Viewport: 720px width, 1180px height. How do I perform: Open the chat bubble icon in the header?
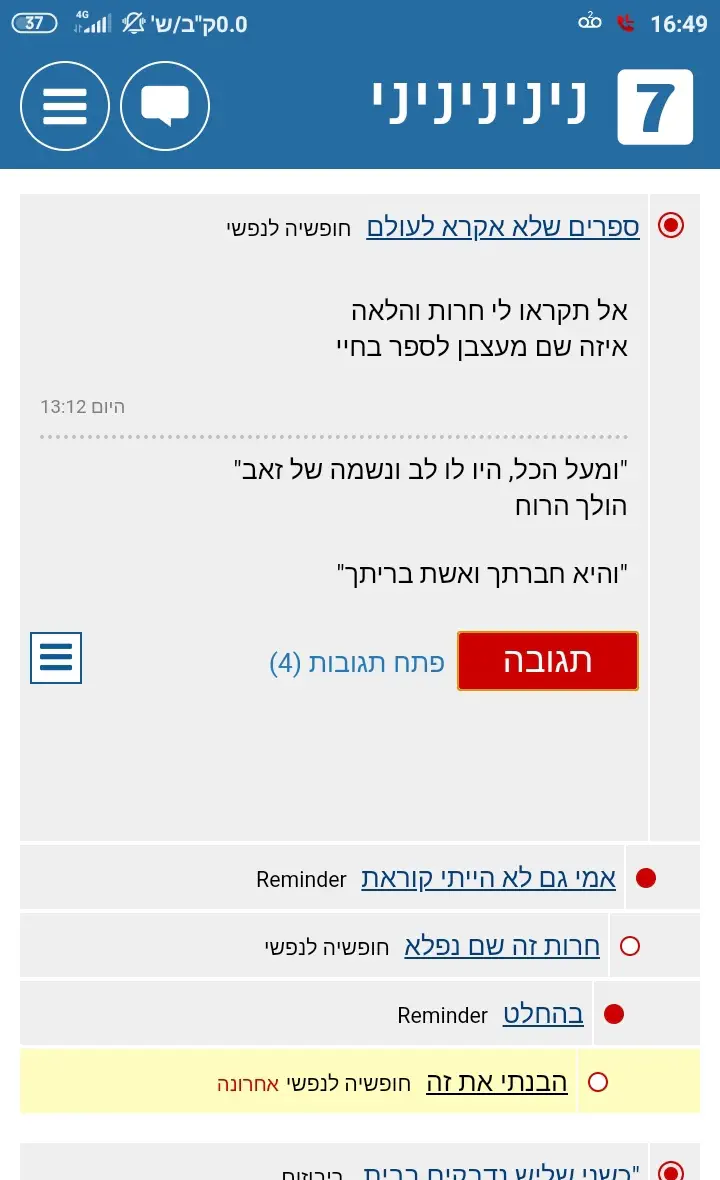coord(165,106)
